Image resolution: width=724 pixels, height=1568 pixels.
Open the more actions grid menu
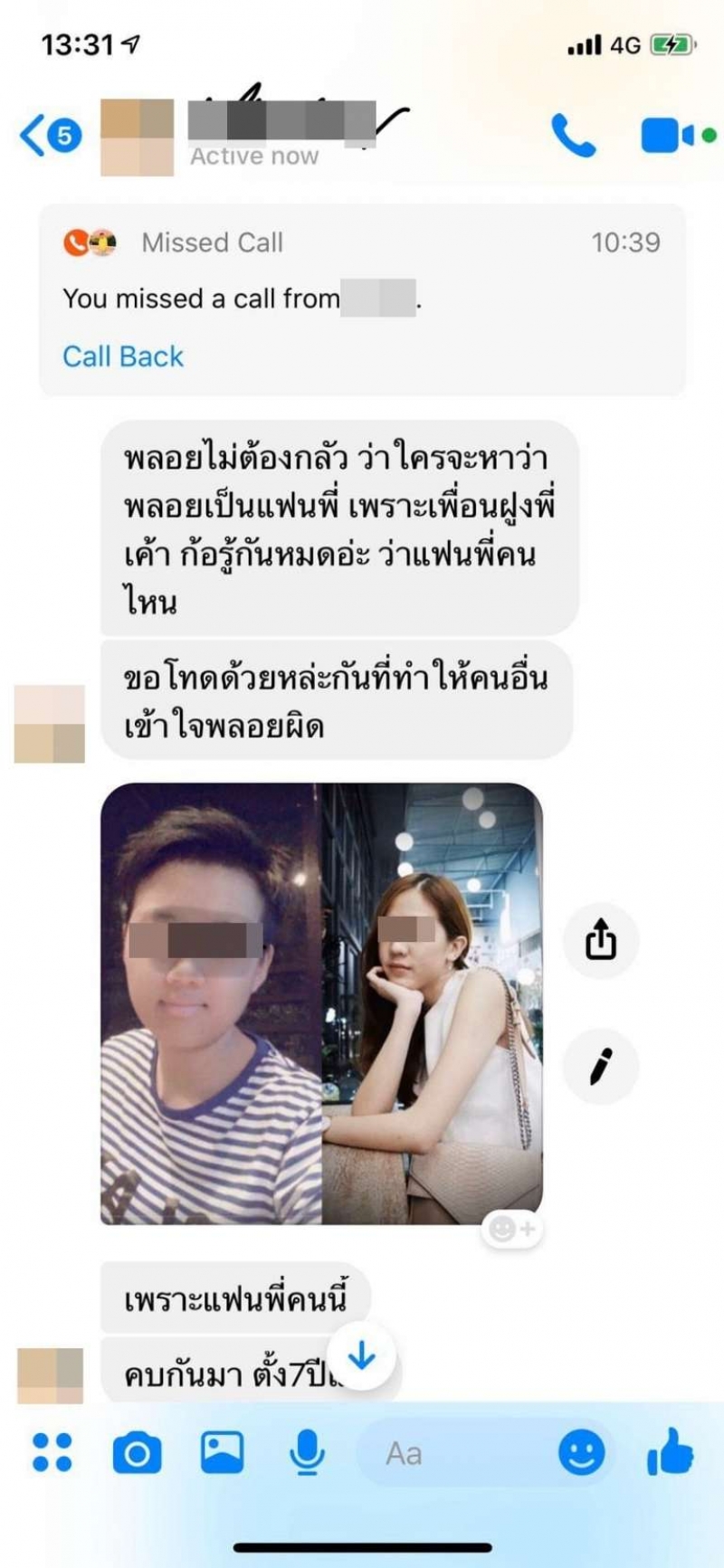click(x=52, y=1452)
